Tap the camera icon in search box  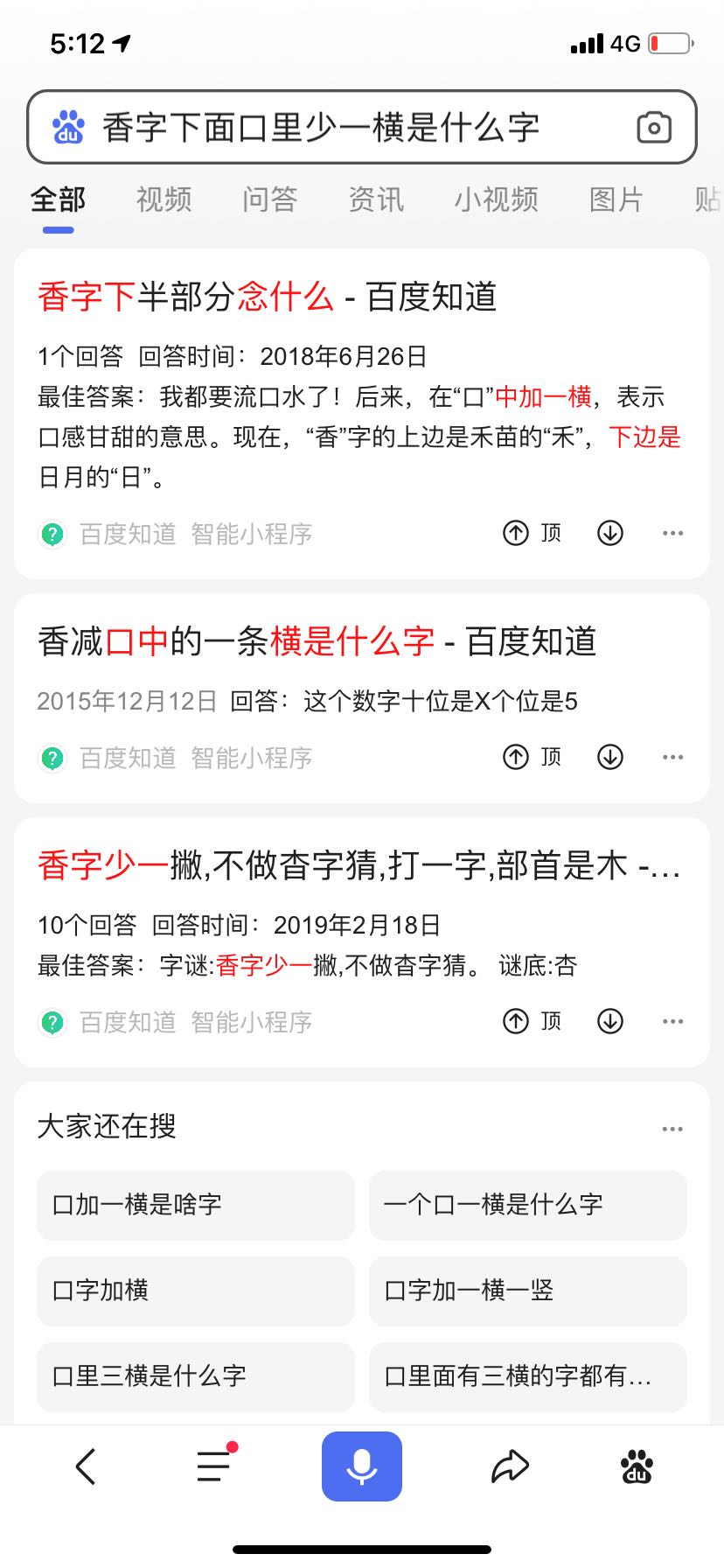(653, 128)
